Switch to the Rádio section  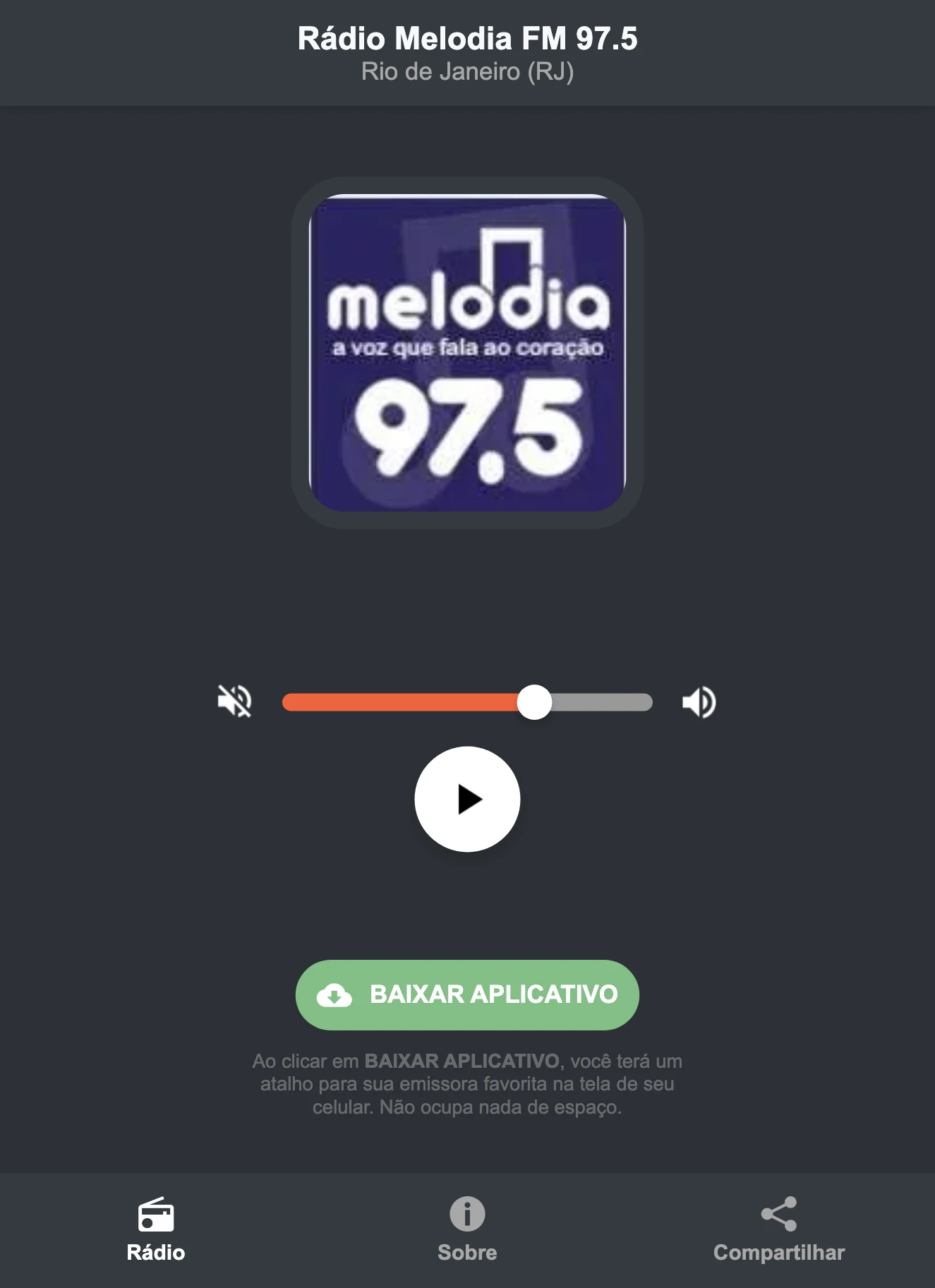click(x=156, y=1228)
